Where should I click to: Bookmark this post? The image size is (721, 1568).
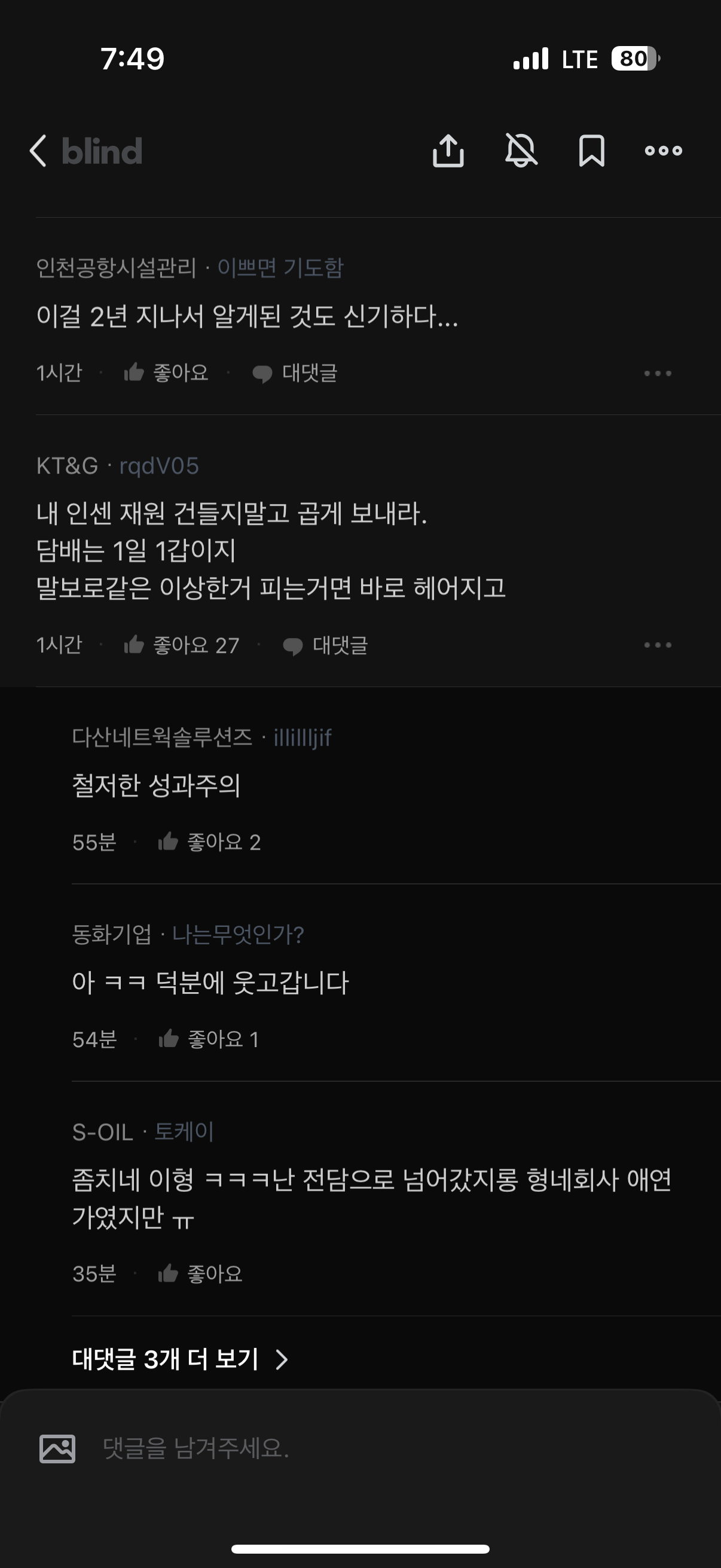591,150
